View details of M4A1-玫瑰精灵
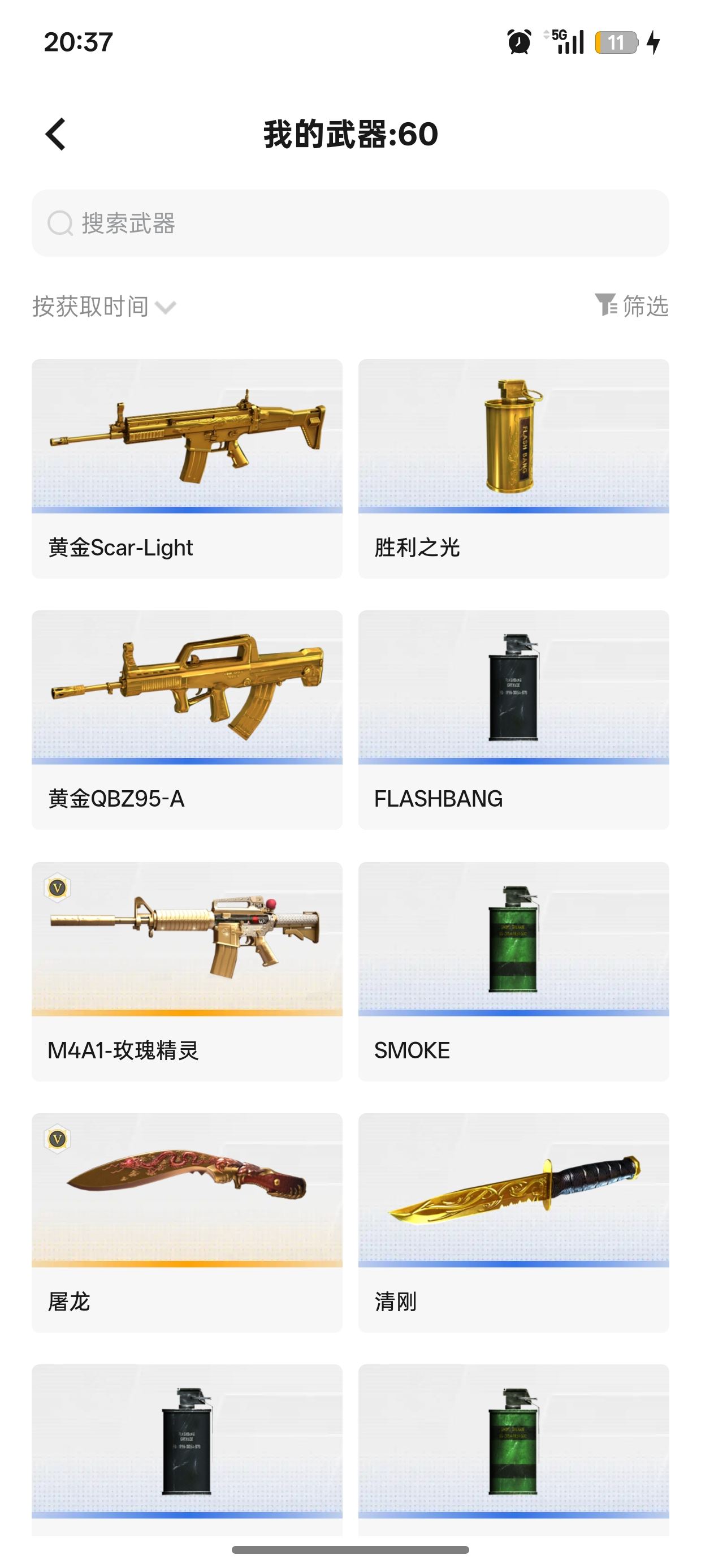 187,971
